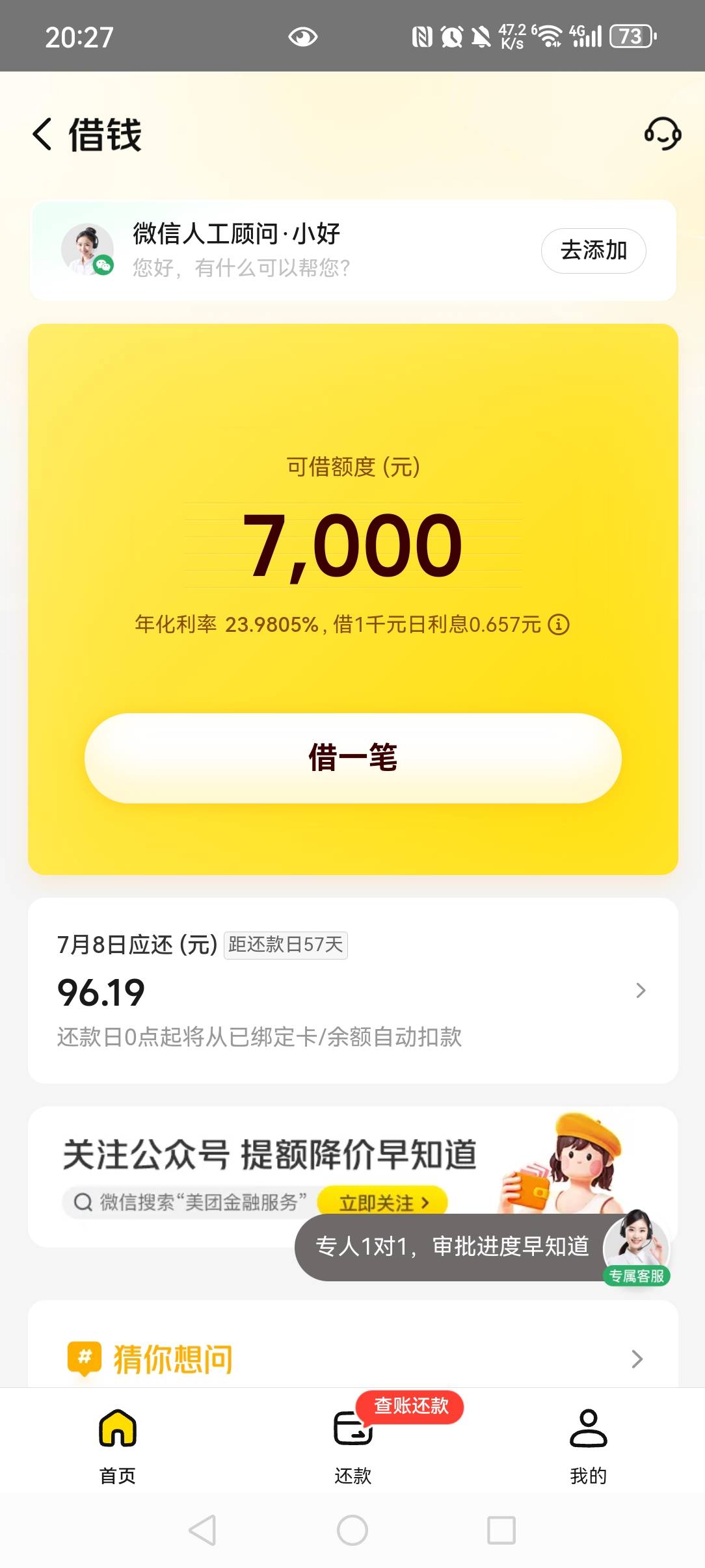
Task: Open the 7月8日应还 repayment details
Action: (x=352, y=990)
